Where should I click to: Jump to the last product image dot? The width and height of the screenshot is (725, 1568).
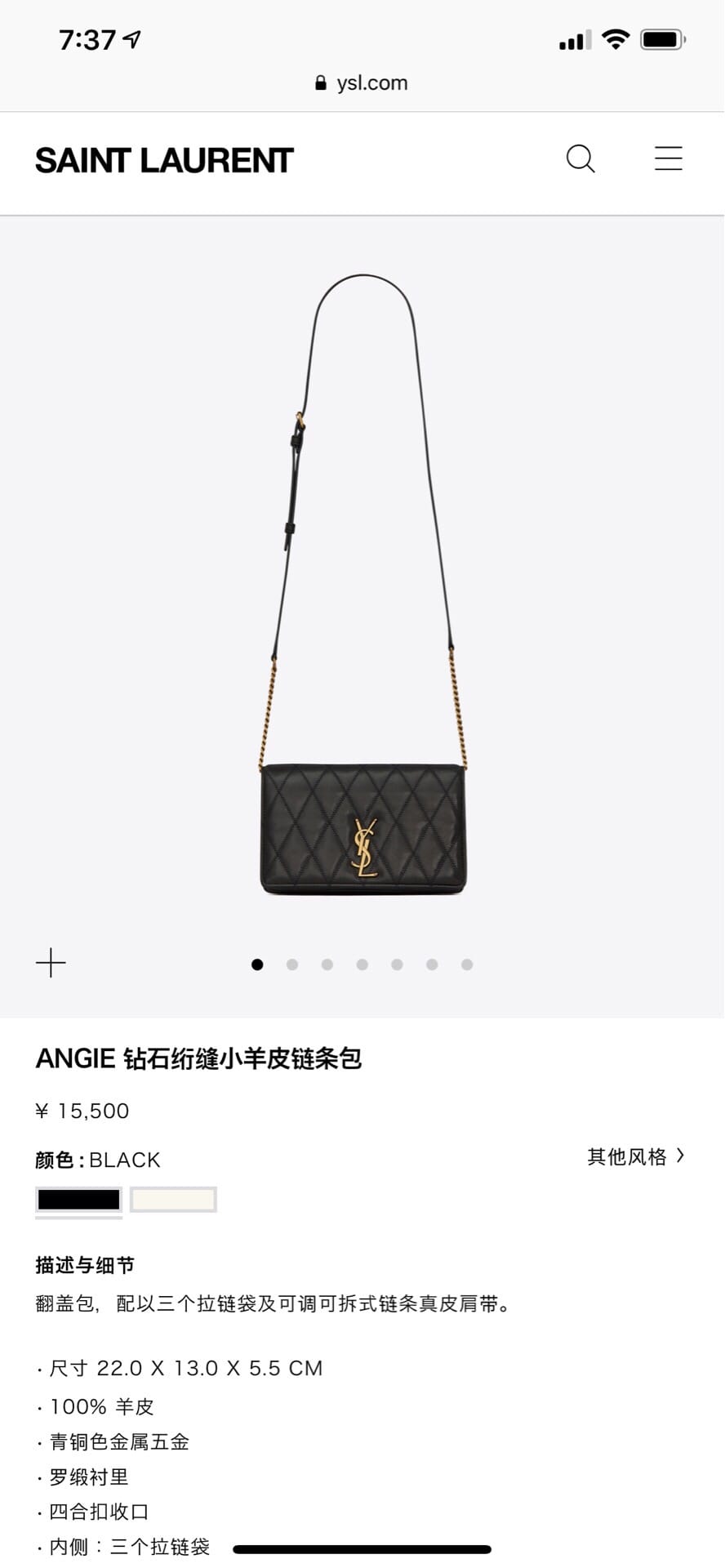click(x=467, y=964)
